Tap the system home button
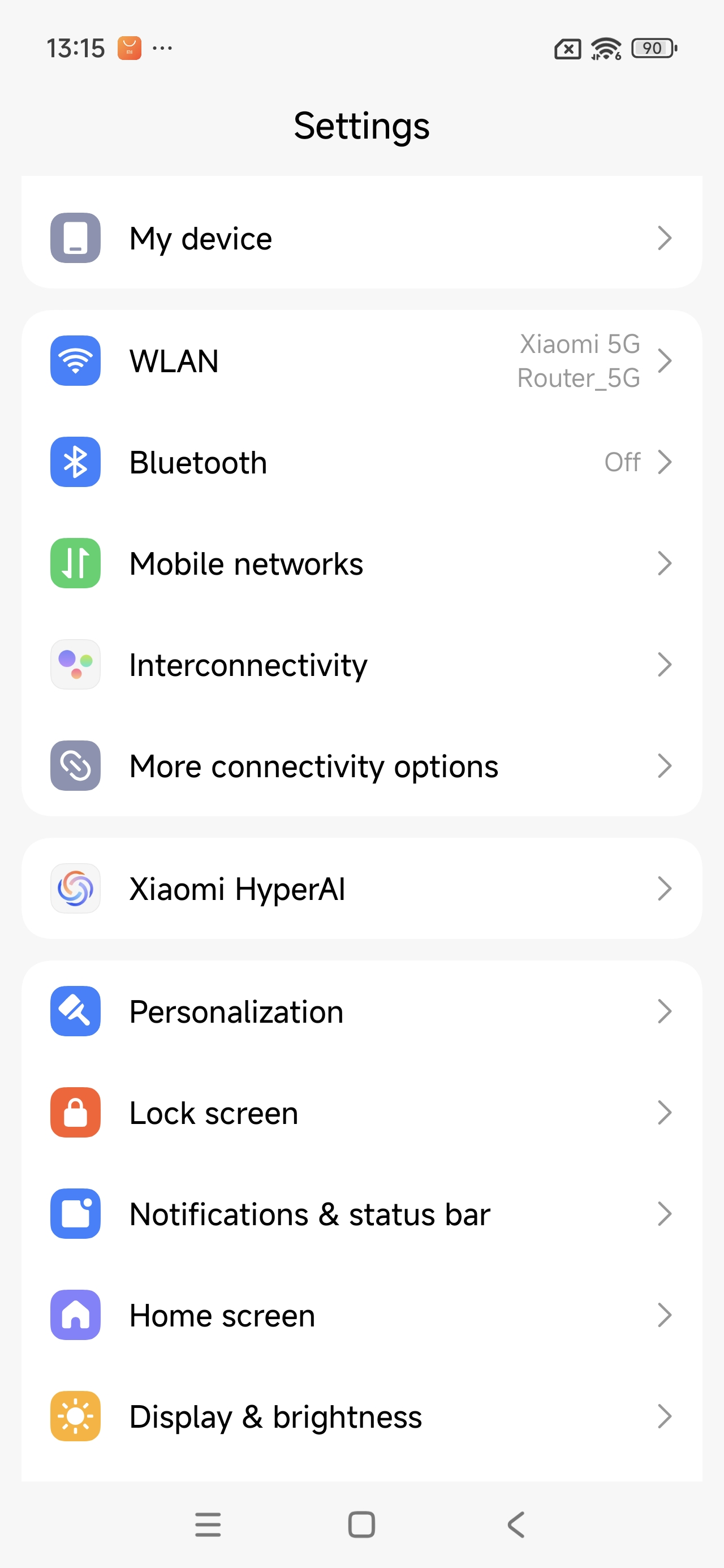The width and height of the screenshot is (724, 1568). click(361, 1525)
